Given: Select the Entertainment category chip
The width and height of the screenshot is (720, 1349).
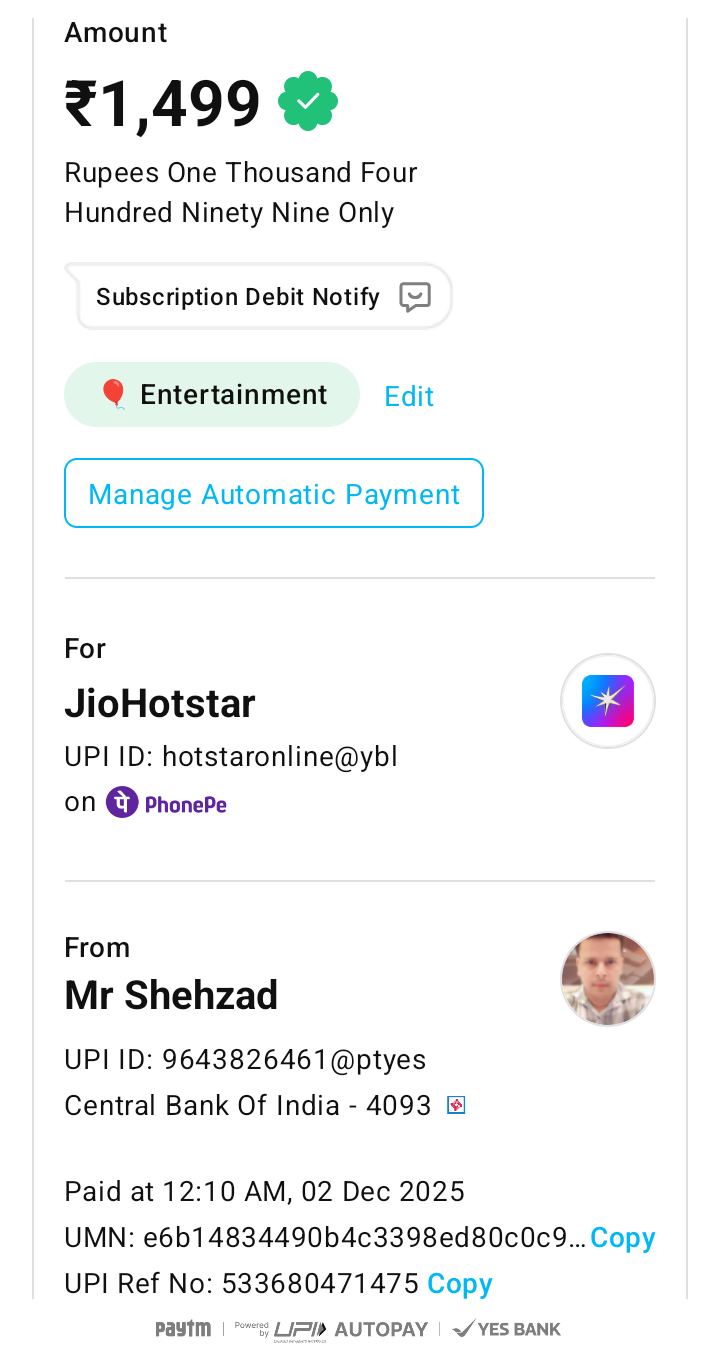Looking at the screenshot, I should [x=212, y=395].
